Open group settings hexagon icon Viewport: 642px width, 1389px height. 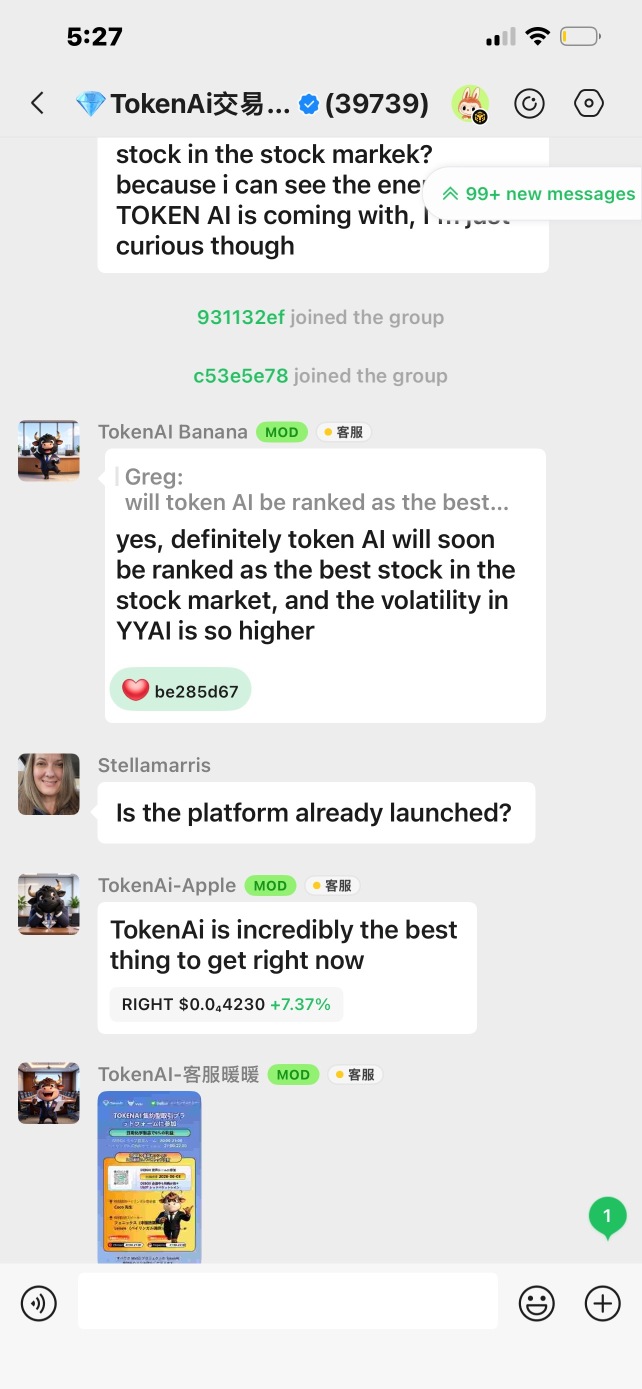coord(589,103)
